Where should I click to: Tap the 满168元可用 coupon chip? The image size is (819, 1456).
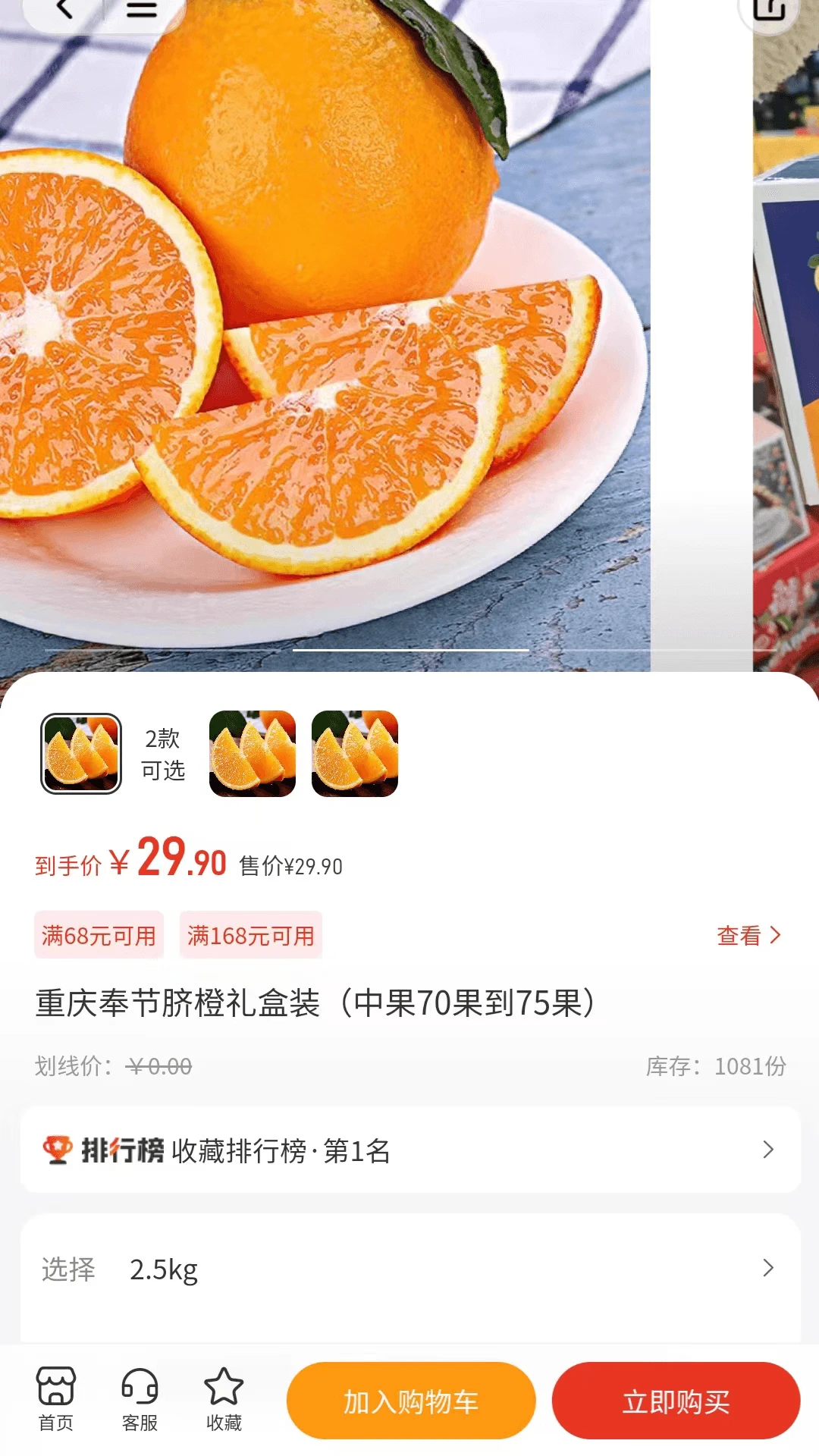click(x=251, y=936)
